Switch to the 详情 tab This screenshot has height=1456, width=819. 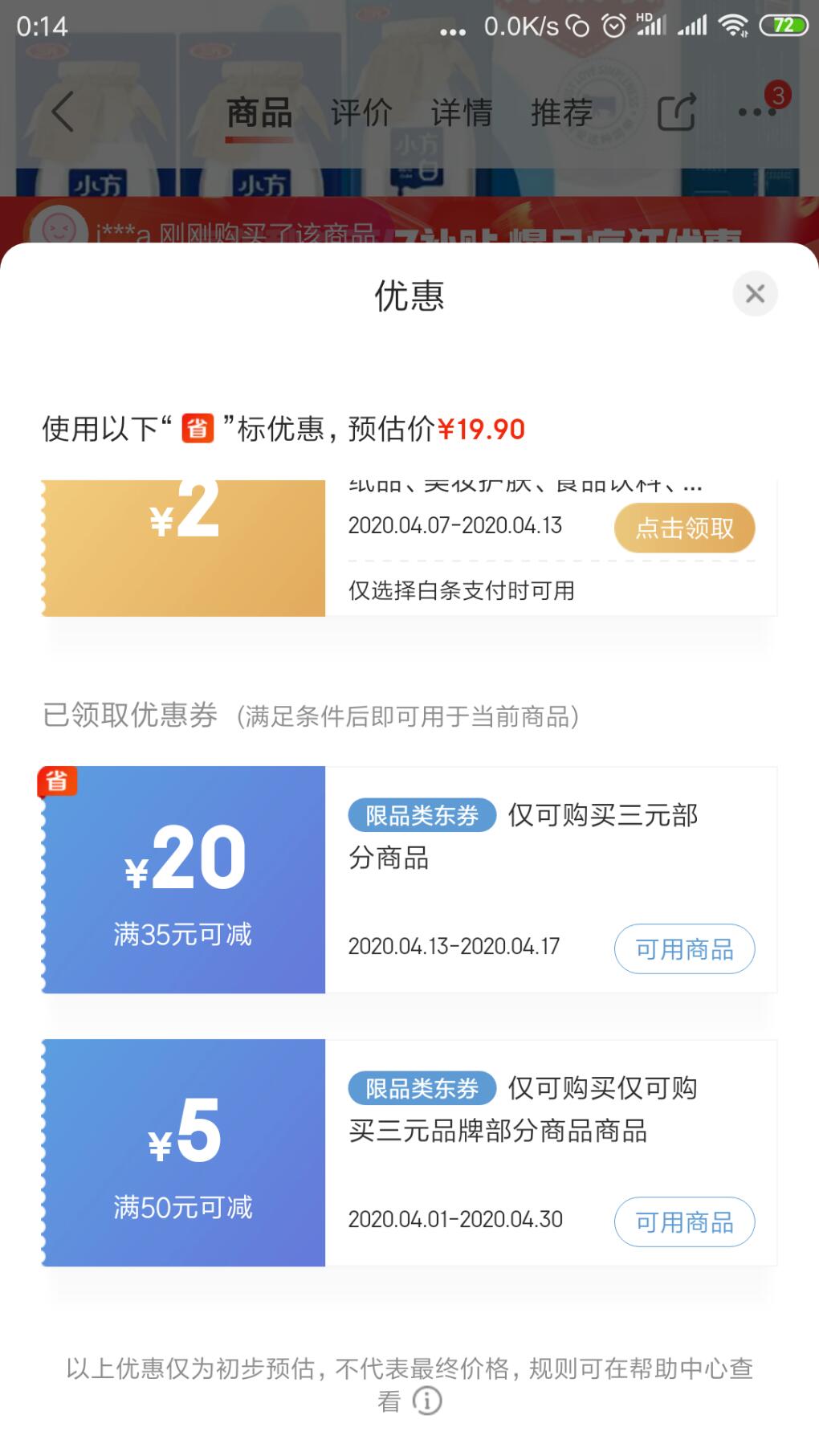[461, 112]
